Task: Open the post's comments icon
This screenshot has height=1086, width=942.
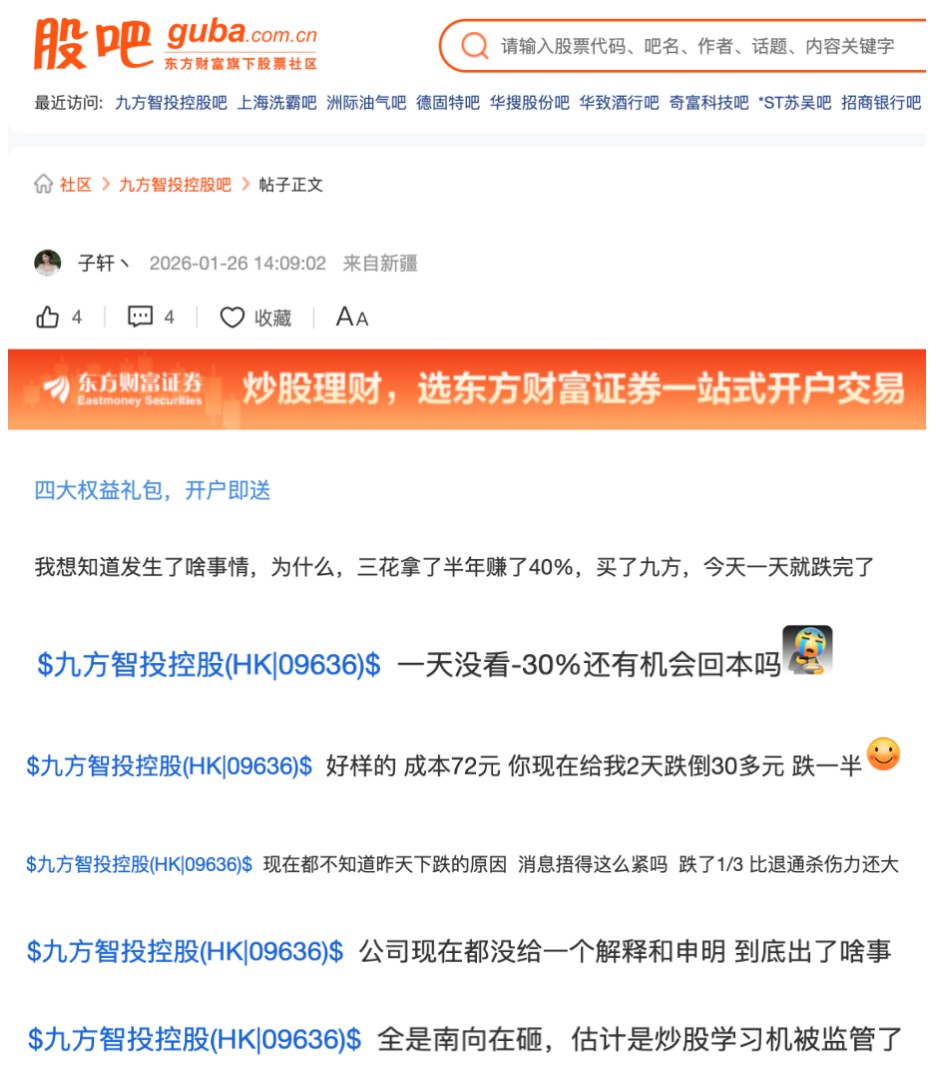Action: [140, 318]
